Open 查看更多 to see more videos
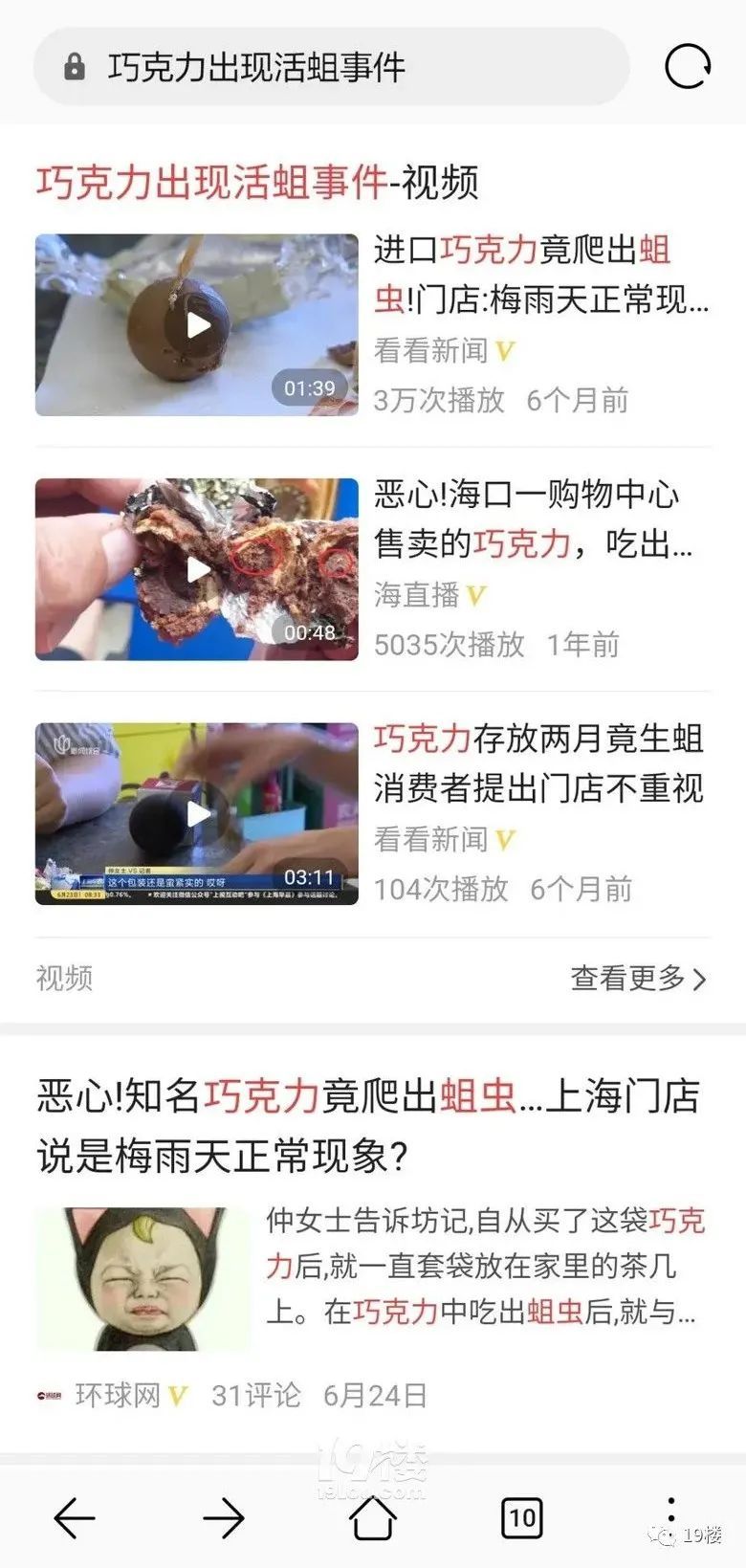 point(638,978)
